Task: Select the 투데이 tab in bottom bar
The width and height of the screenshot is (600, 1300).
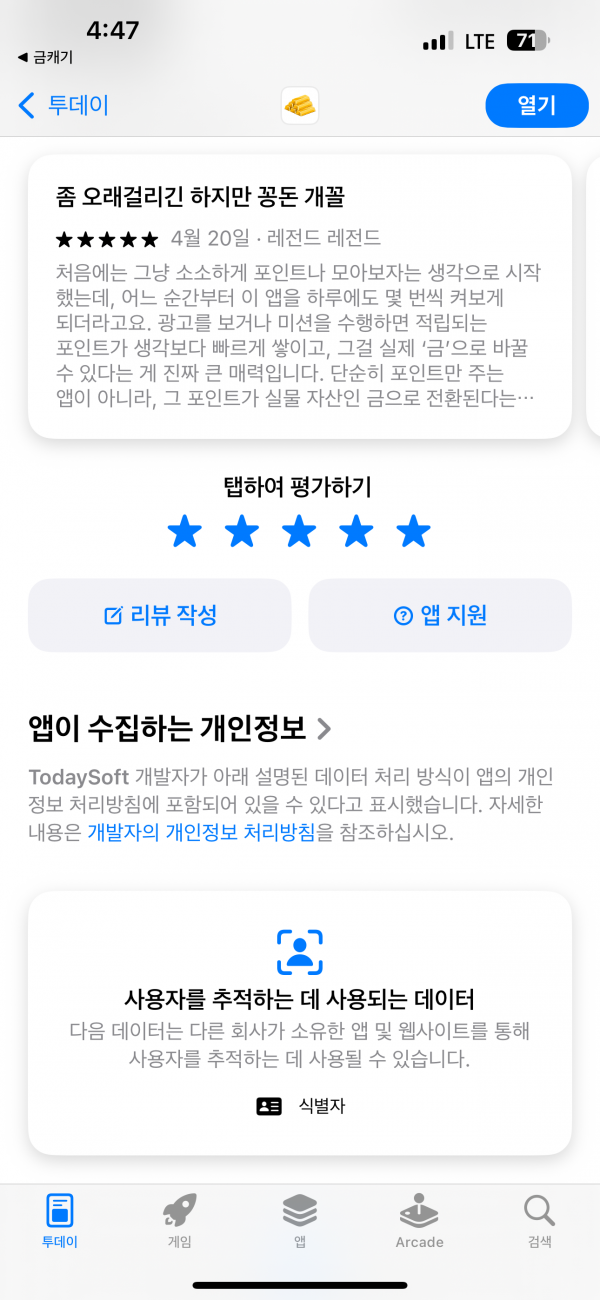Action: coord(60,1222)
